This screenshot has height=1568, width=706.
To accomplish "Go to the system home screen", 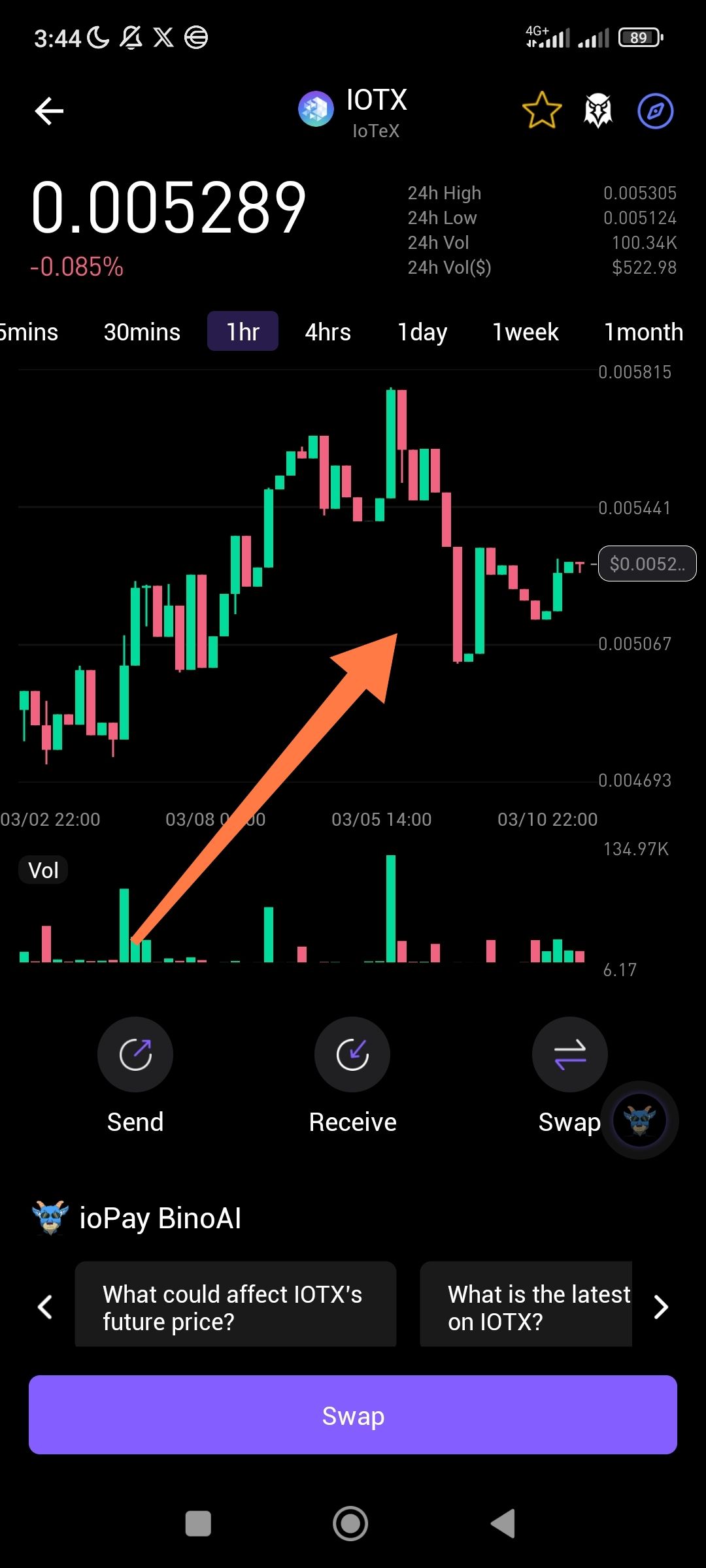I will [350, 1524].
